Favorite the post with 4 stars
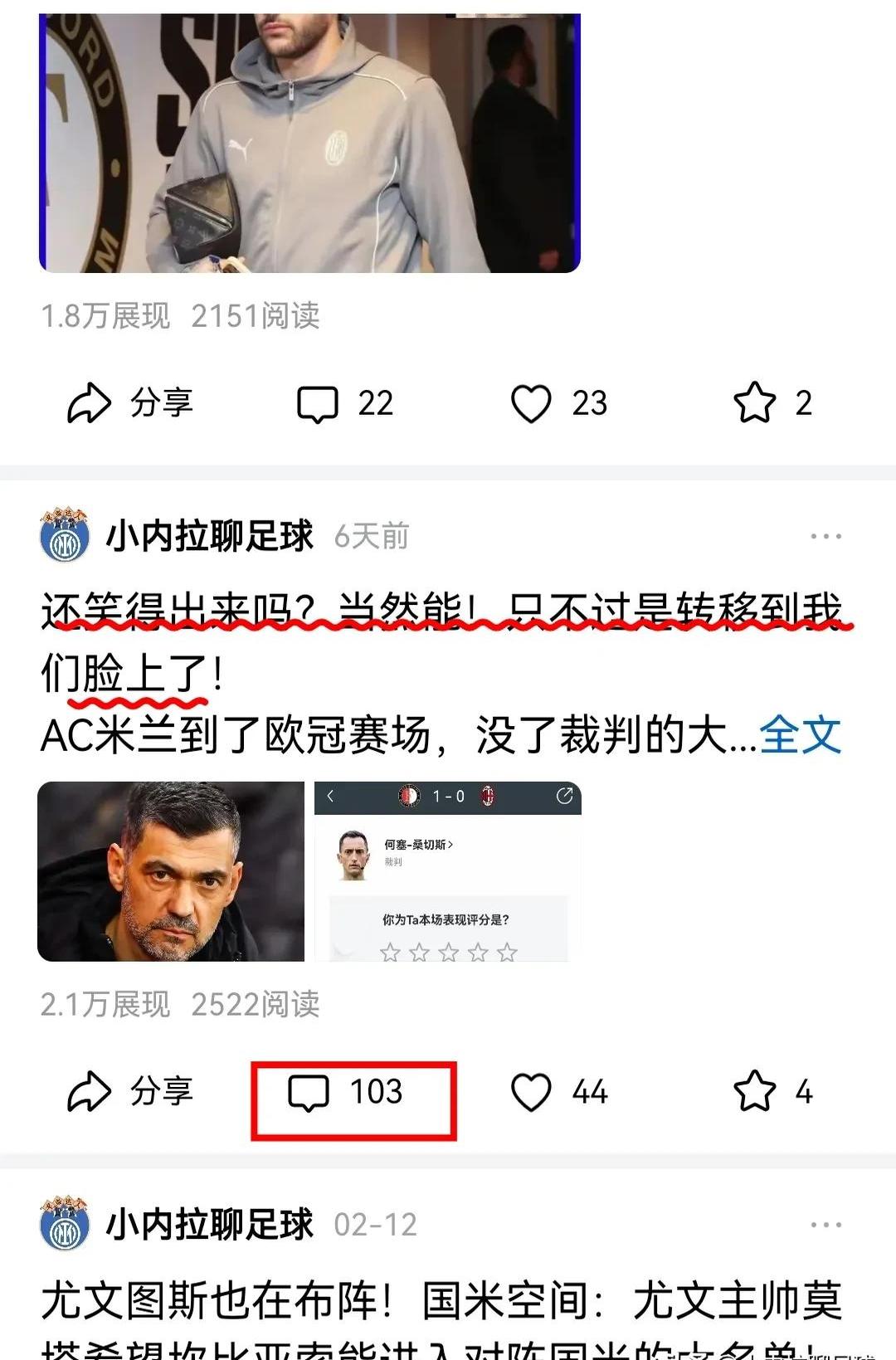 point(772,1091)
